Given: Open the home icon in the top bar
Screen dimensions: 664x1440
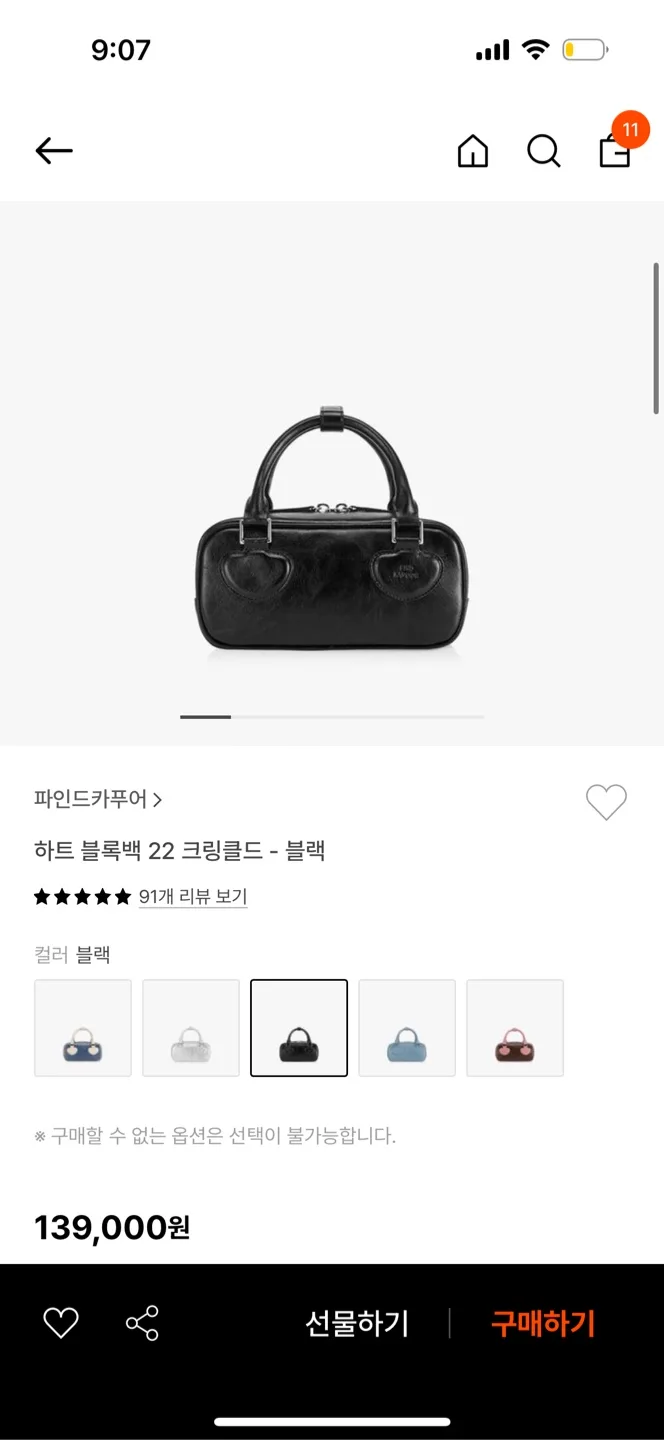Looking at the screenshot, I should (472, 151).
